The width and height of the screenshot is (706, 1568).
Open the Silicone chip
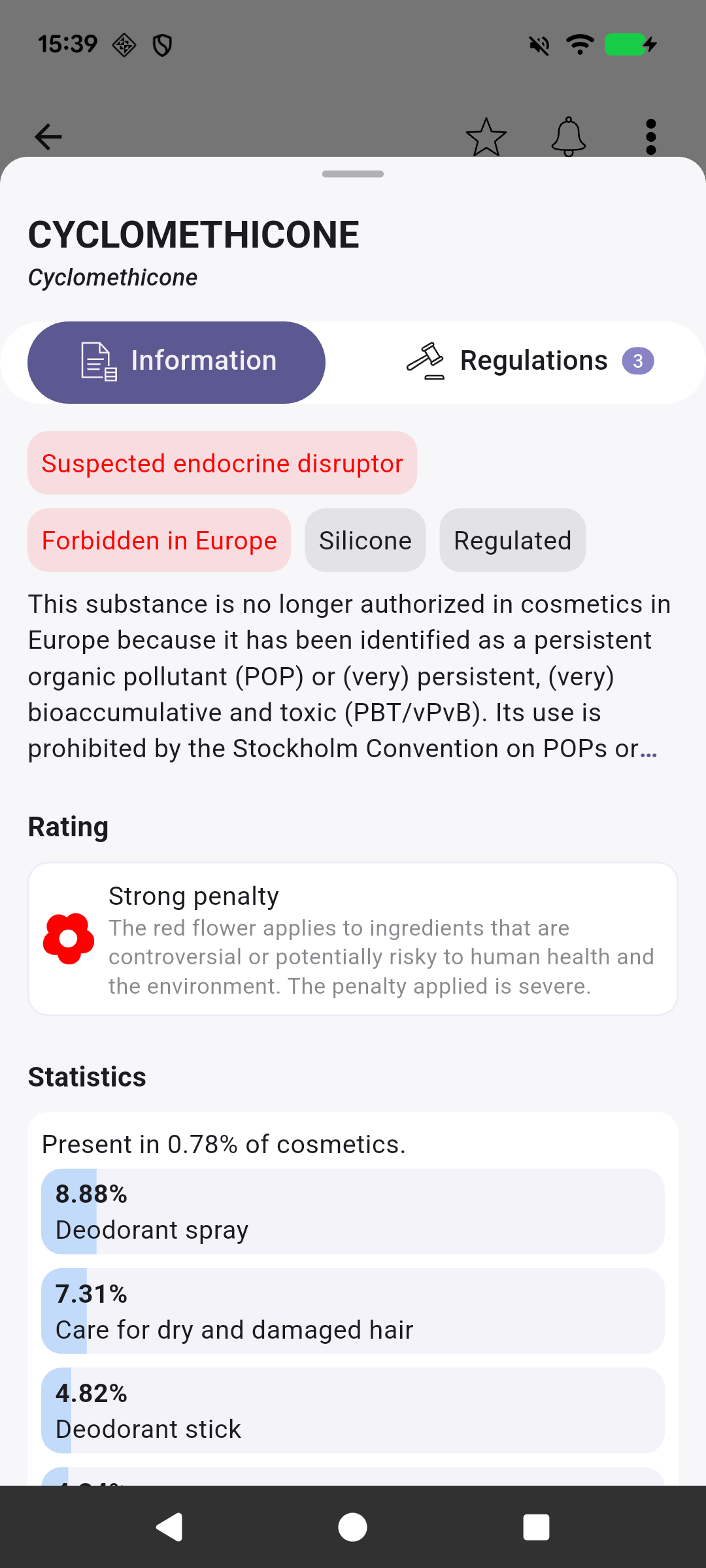pyautogui.click(x=365, y=541)
